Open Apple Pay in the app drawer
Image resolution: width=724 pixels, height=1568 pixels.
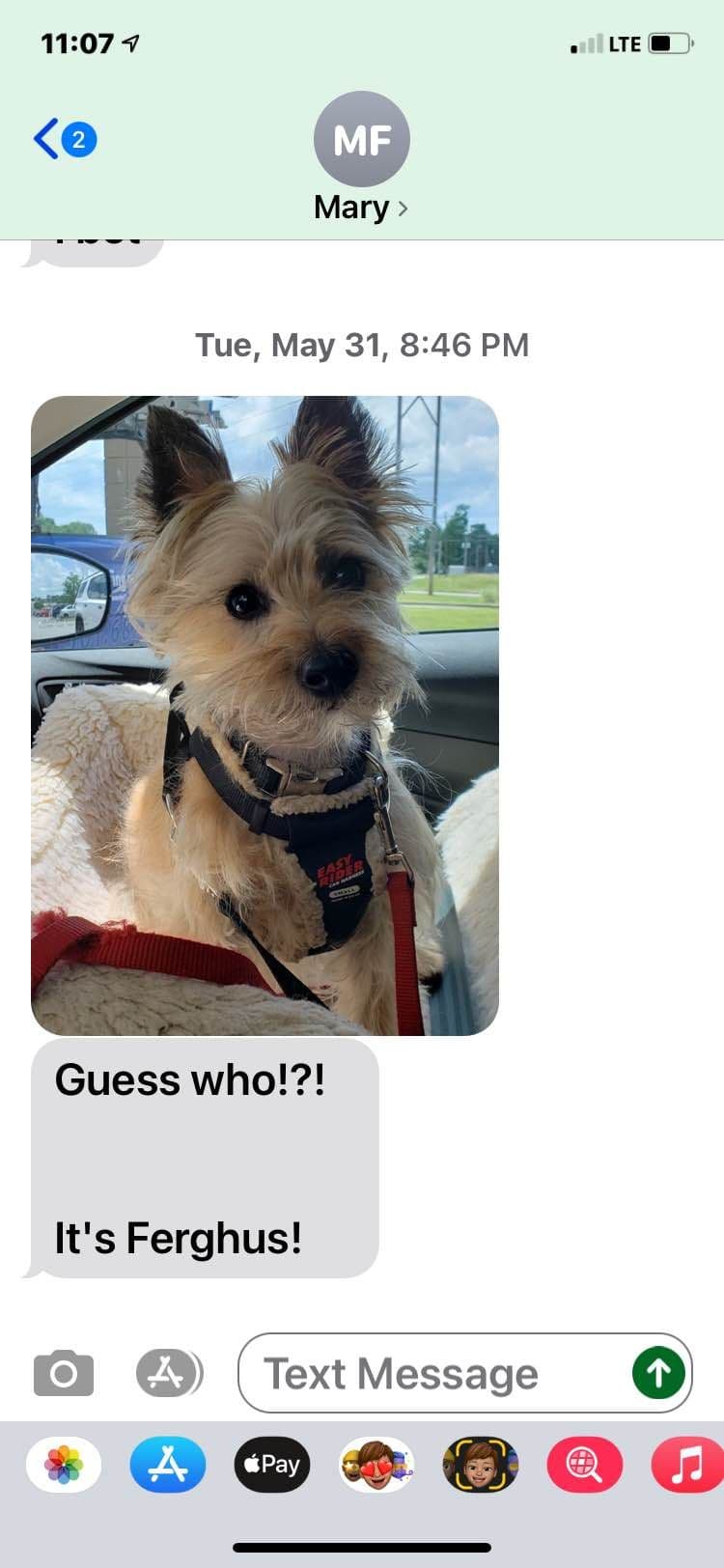272,1465
